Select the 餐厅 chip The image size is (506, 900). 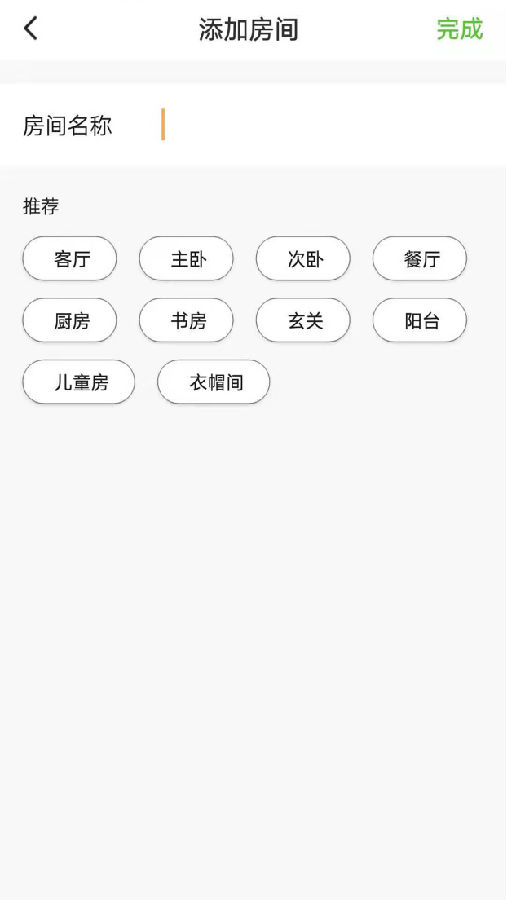[420, 259]
